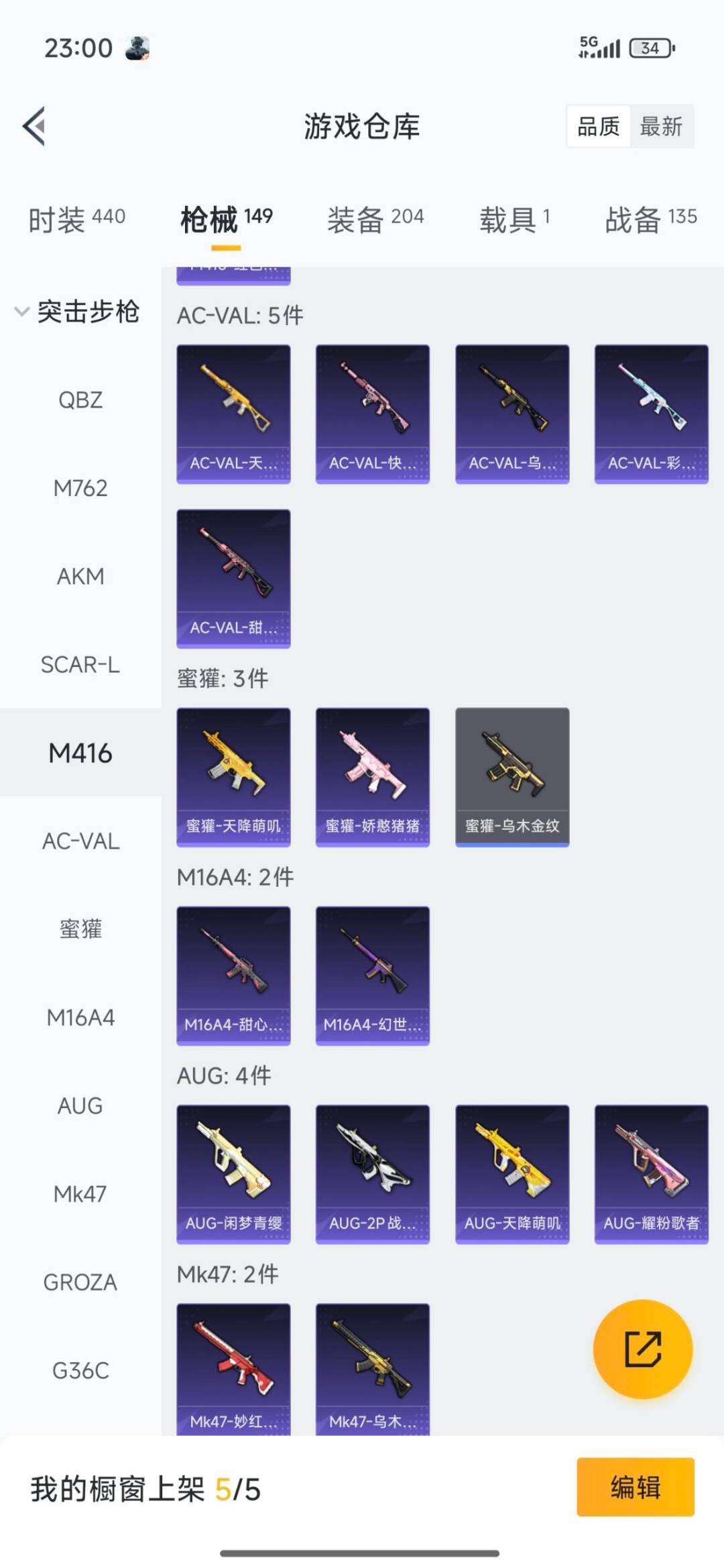The height and width of the screenshot is (1568, 724).
Task: Open the 战备 tab
Action: [x=650, y=219]
